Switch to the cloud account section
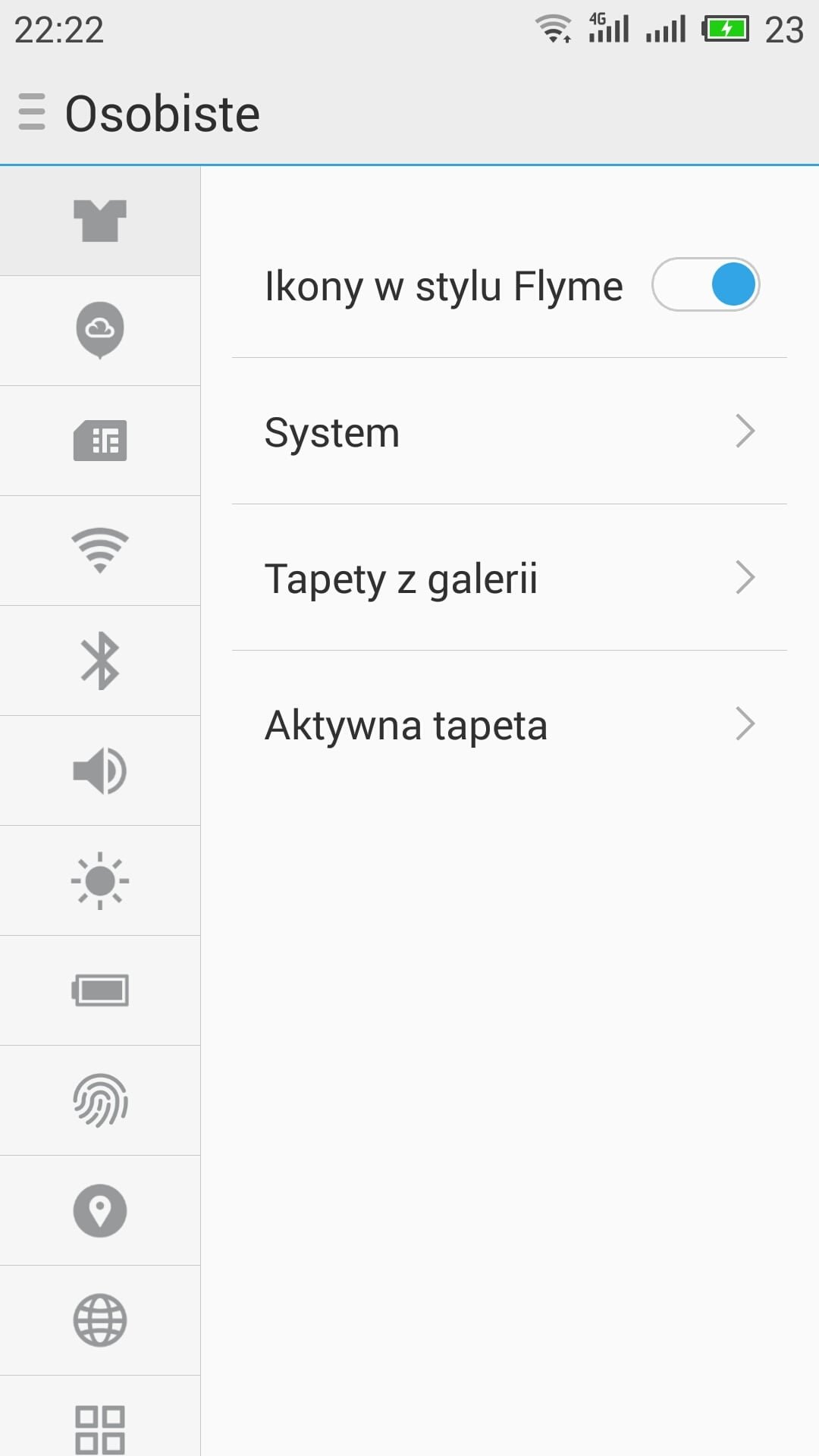Screen dimensions: 819x1456 point(100,331)
